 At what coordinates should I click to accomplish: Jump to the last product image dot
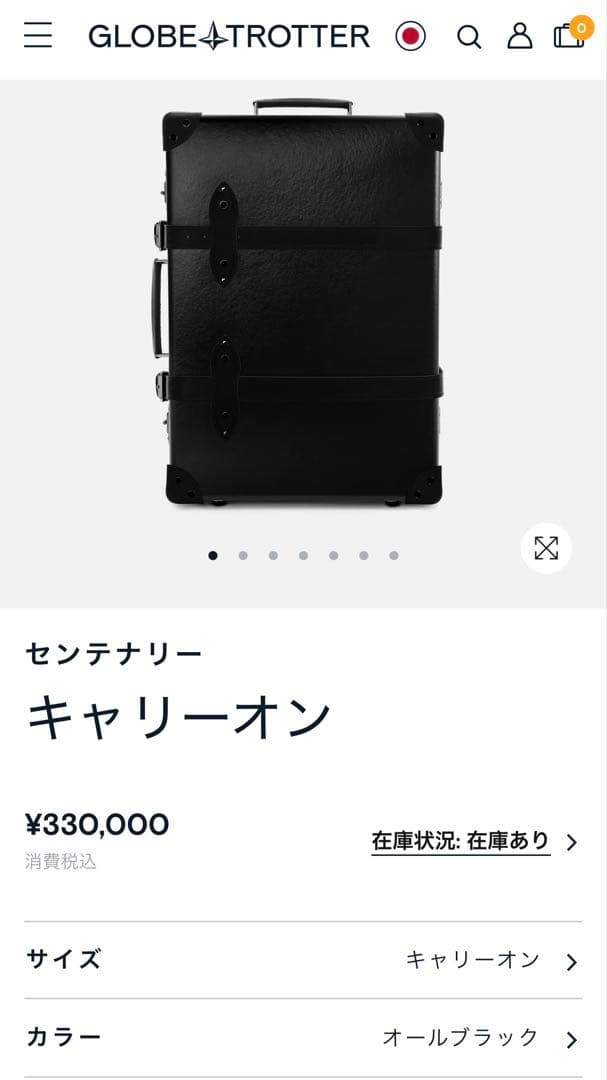pos(394,556)
